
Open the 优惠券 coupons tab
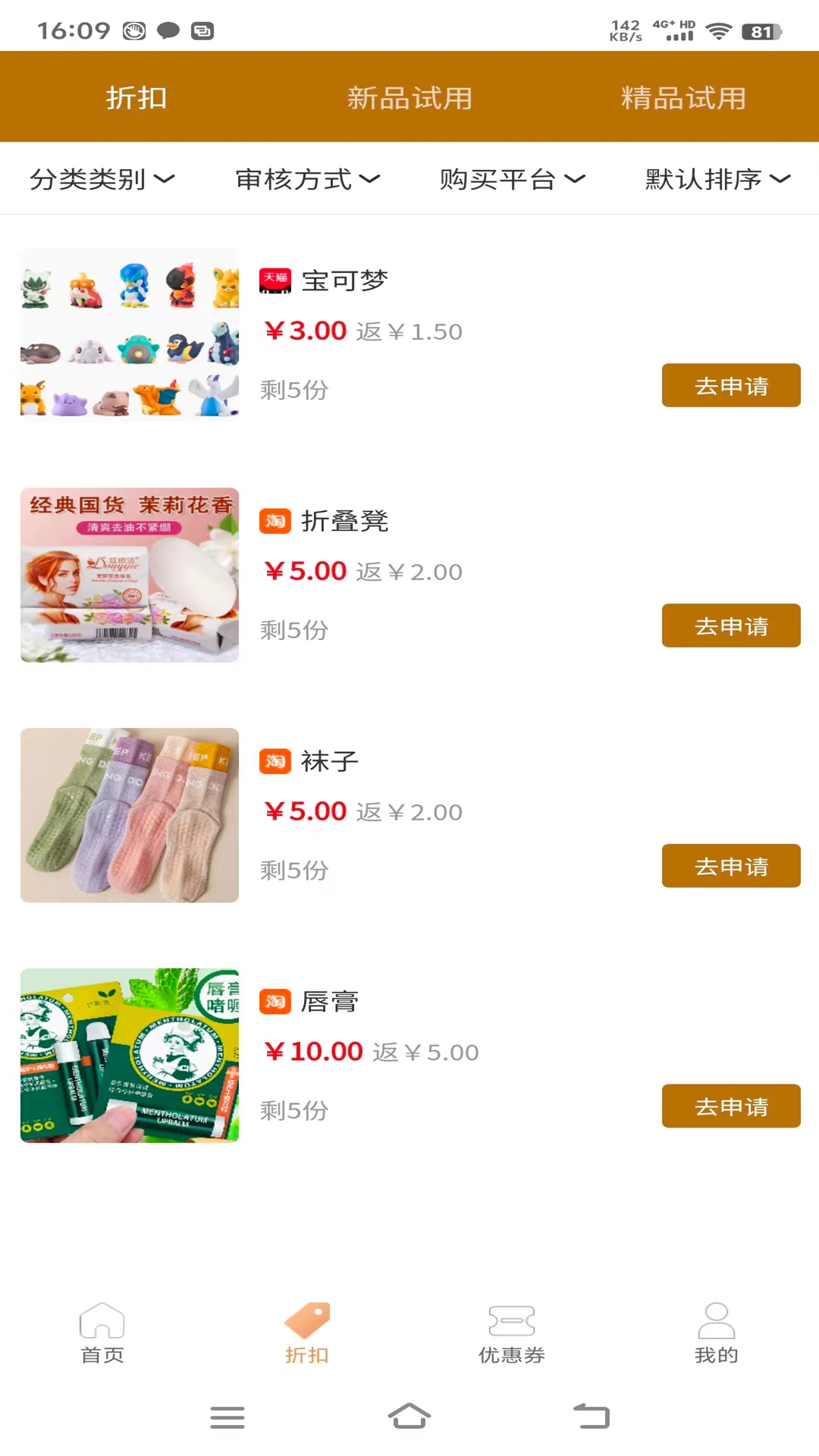coord(512,1332)
